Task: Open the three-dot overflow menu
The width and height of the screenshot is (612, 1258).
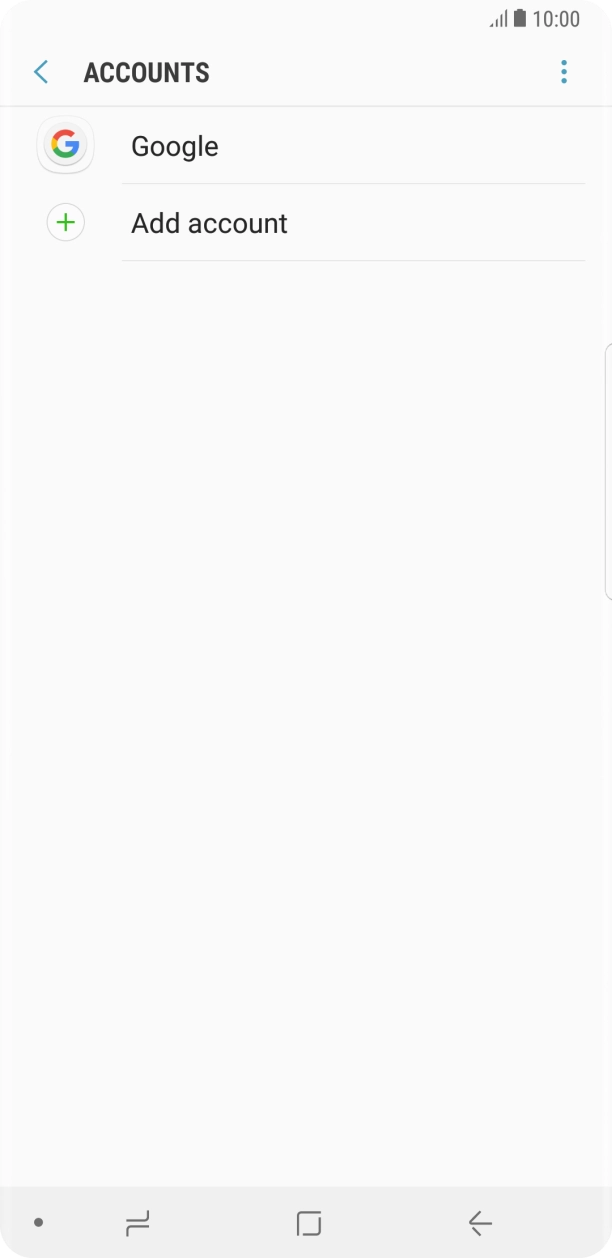Action: pyautogui.click(x=564, y=72)
